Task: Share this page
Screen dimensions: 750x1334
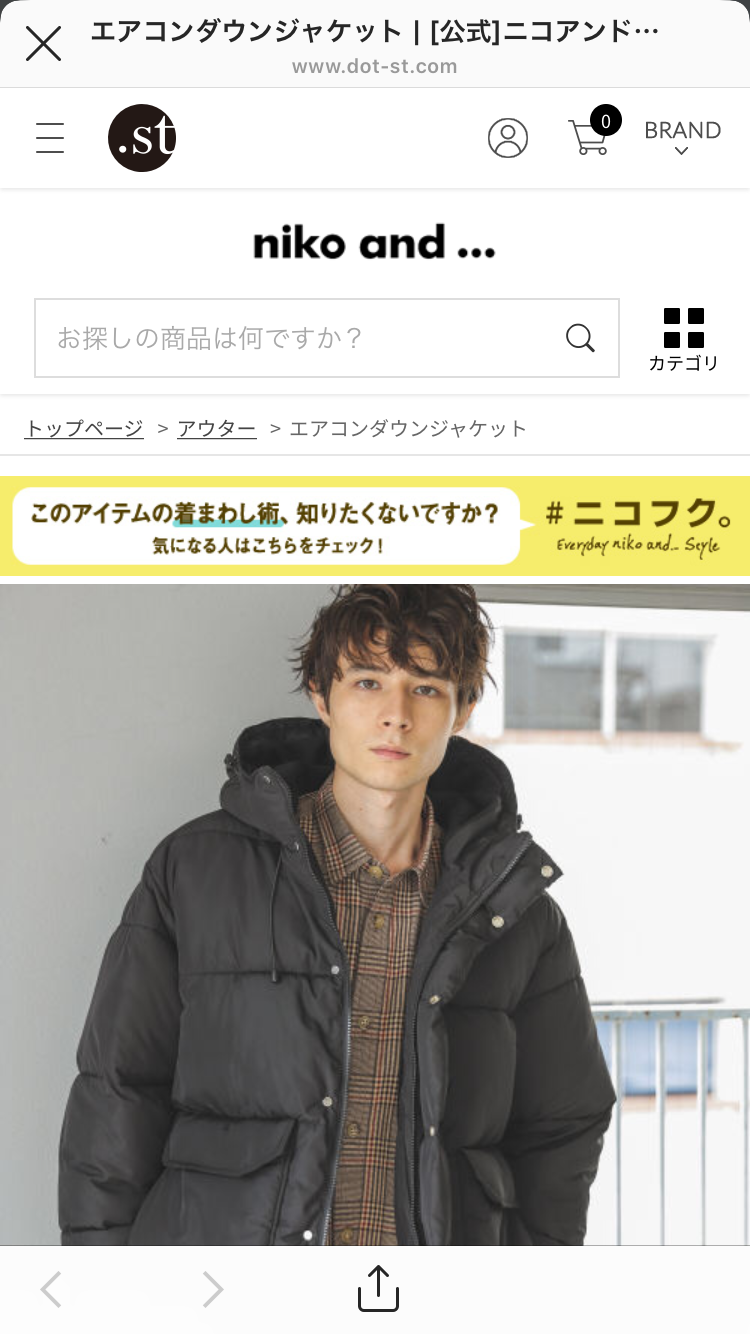Action: (378, 1289)
